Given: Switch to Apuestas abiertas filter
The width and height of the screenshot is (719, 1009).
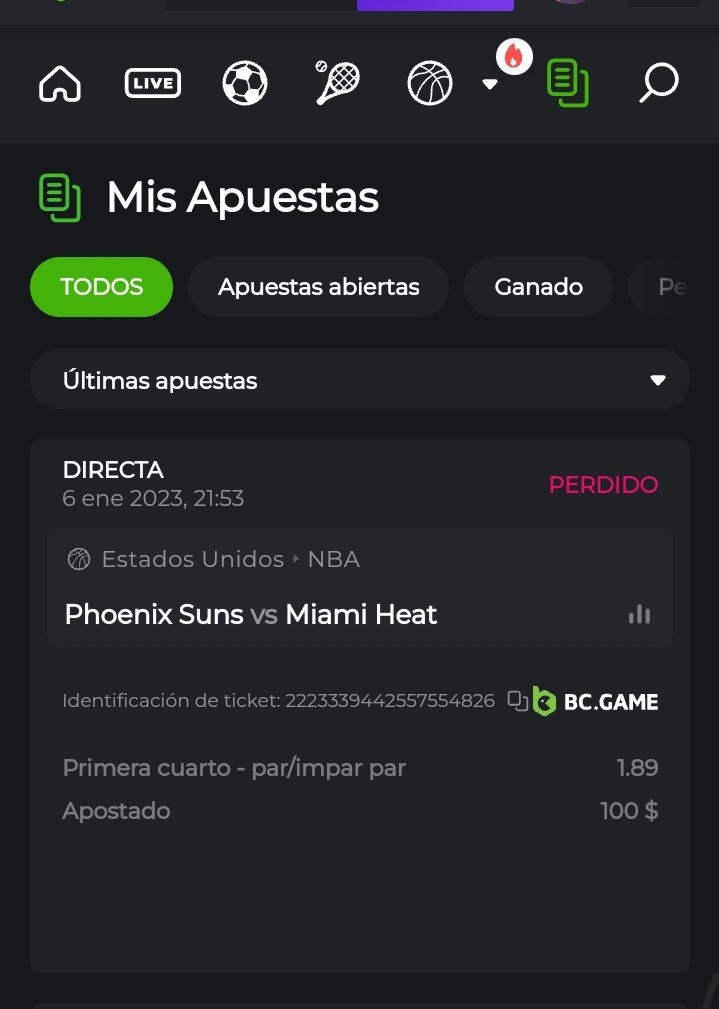Looking at the screenshot, I should (318, 287).
